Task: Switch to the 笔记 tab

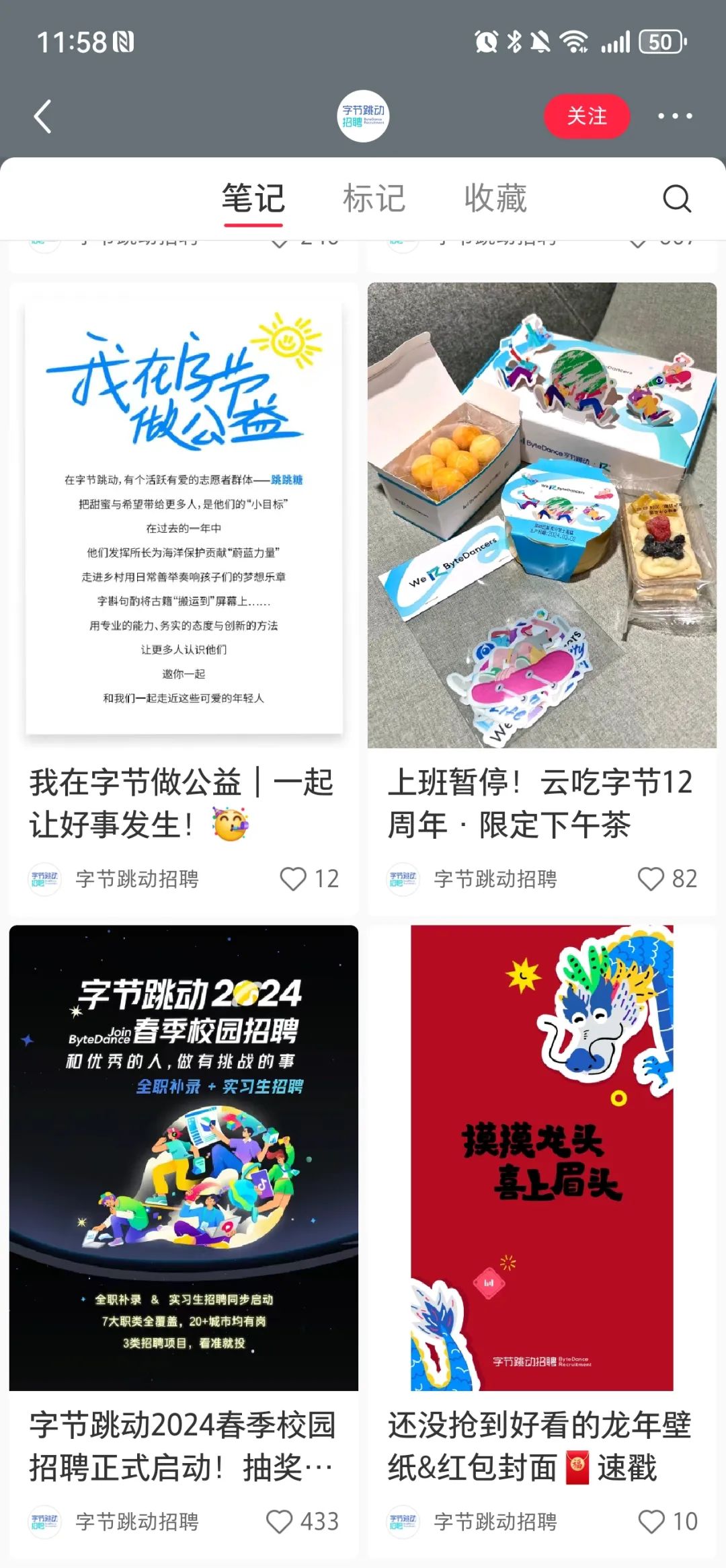Action: pyautogui.click(x=253, y=198)
